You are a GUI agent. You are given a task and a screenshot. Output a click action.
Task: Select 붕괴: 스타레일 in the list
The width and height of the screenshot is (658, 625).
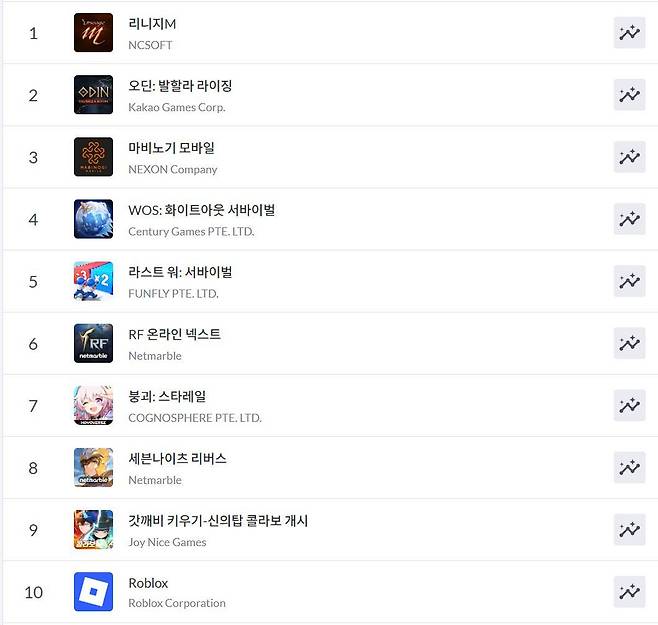click(167, 396)
